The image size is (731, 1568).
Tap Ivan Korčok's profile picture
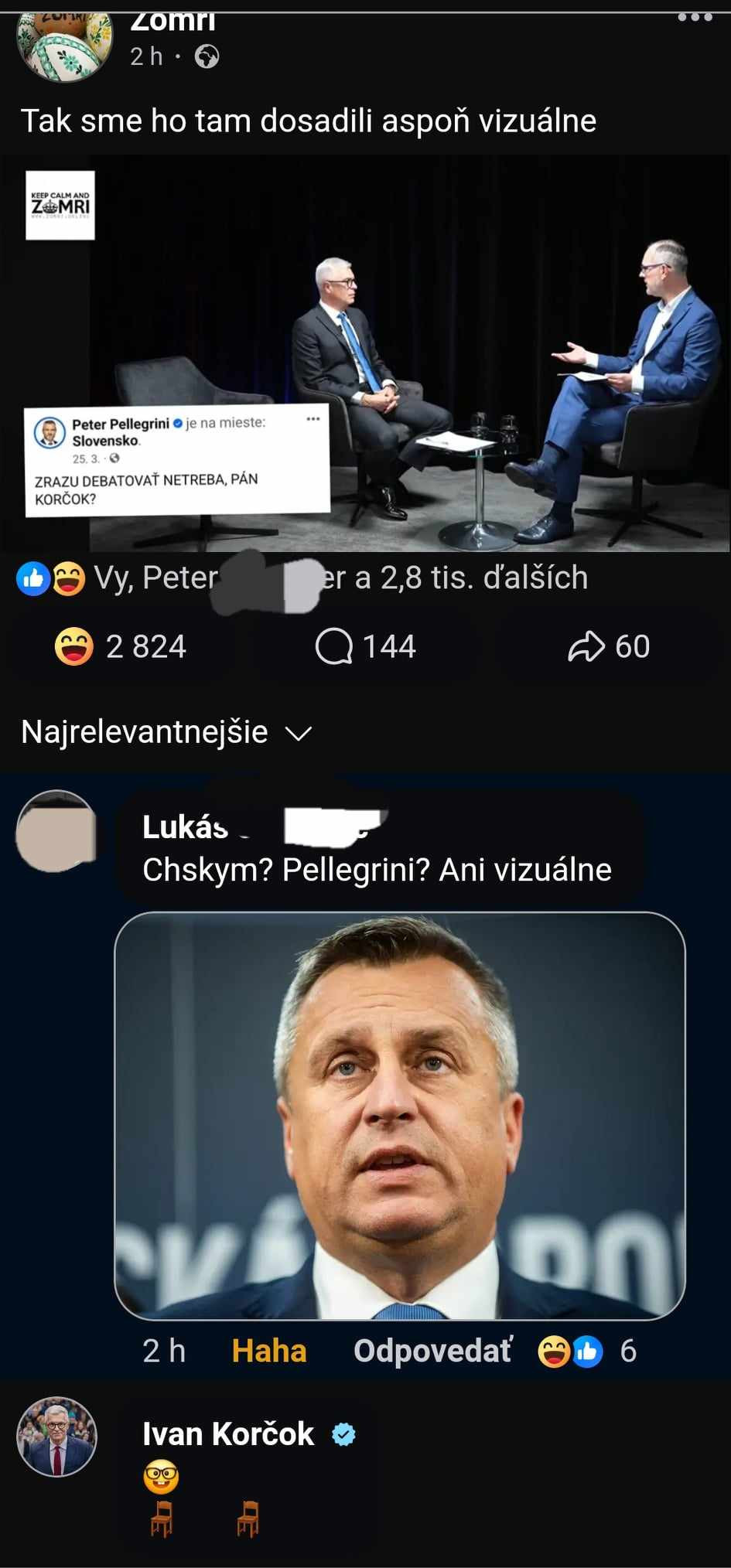pyautogui.click(x=56, y=1437)
